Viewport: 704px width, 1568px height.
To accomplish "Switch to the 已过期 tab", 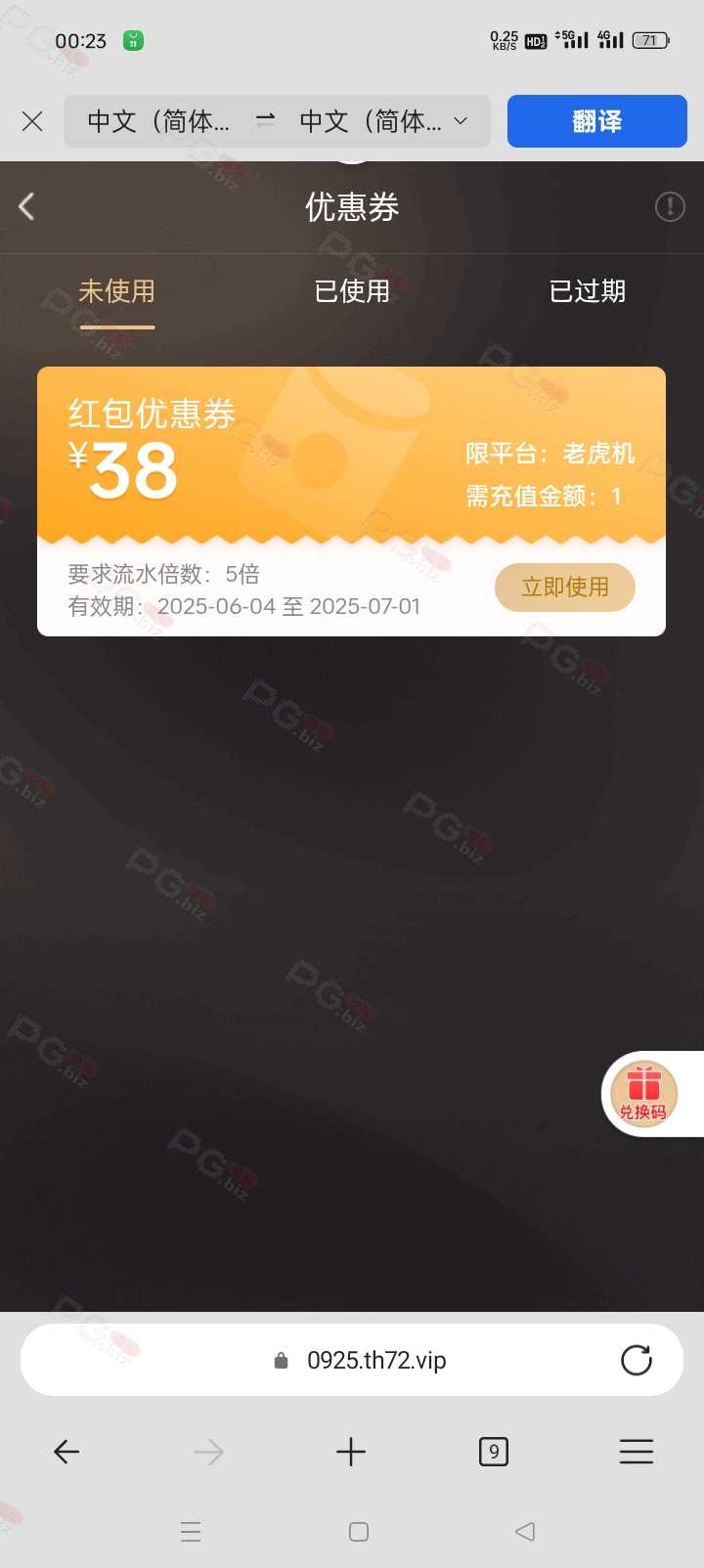I will 588,291.
